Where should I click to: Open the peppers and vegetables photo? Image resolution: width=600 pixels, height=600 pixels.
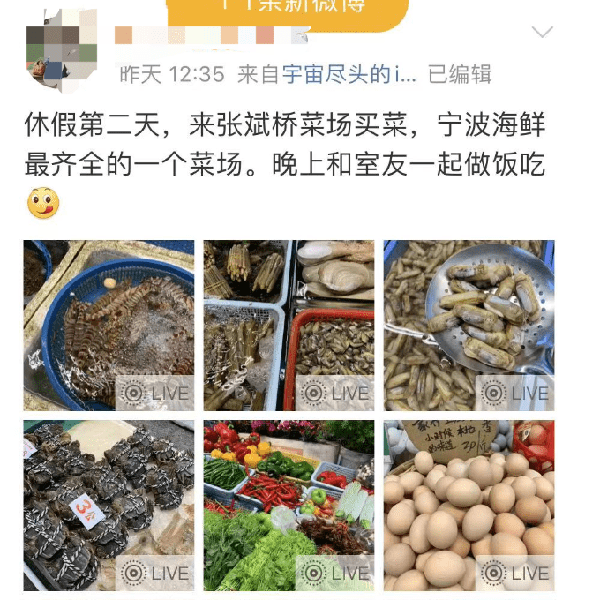coord(289,505)
